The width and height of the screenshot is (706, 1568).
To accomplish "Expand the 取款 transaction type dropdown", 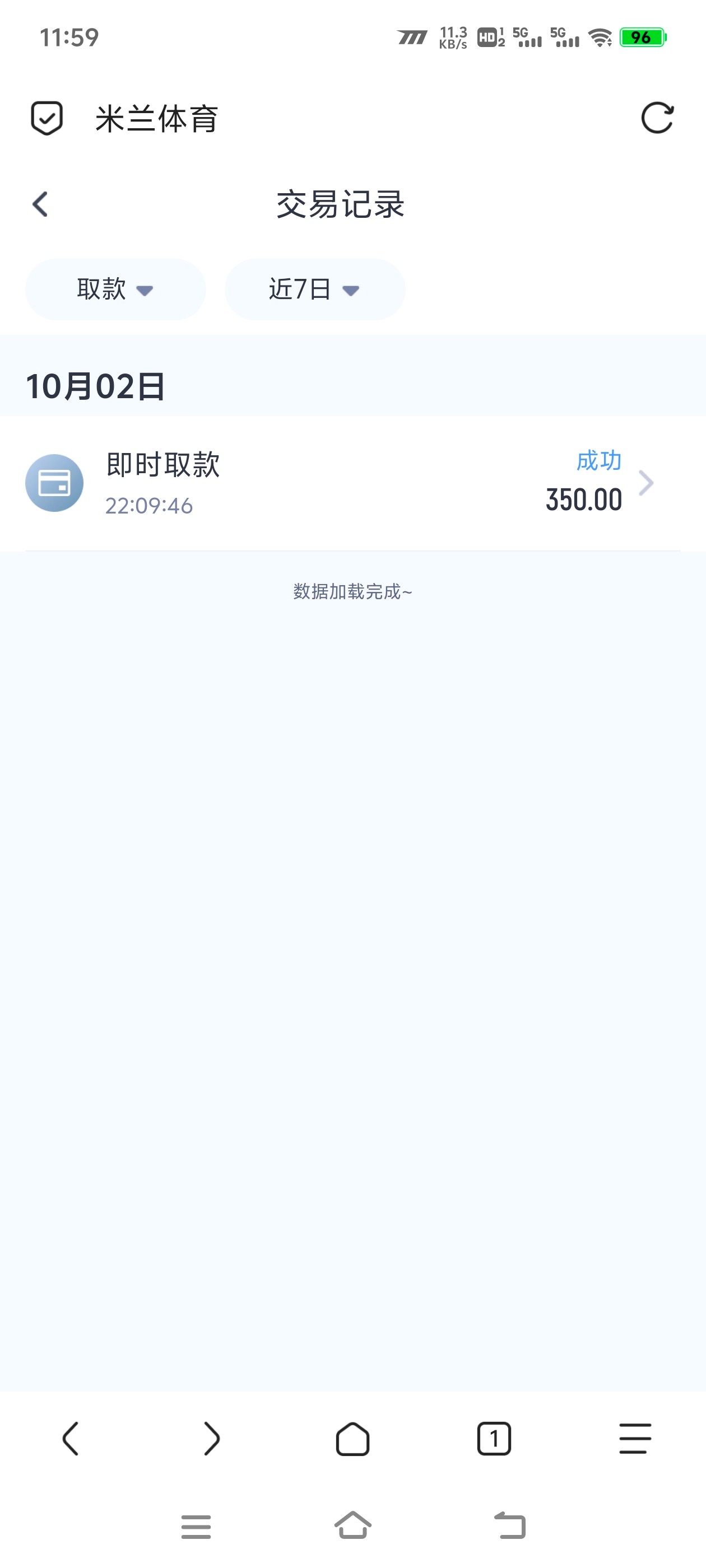I will pyautogui.click(x=115, y=289).
